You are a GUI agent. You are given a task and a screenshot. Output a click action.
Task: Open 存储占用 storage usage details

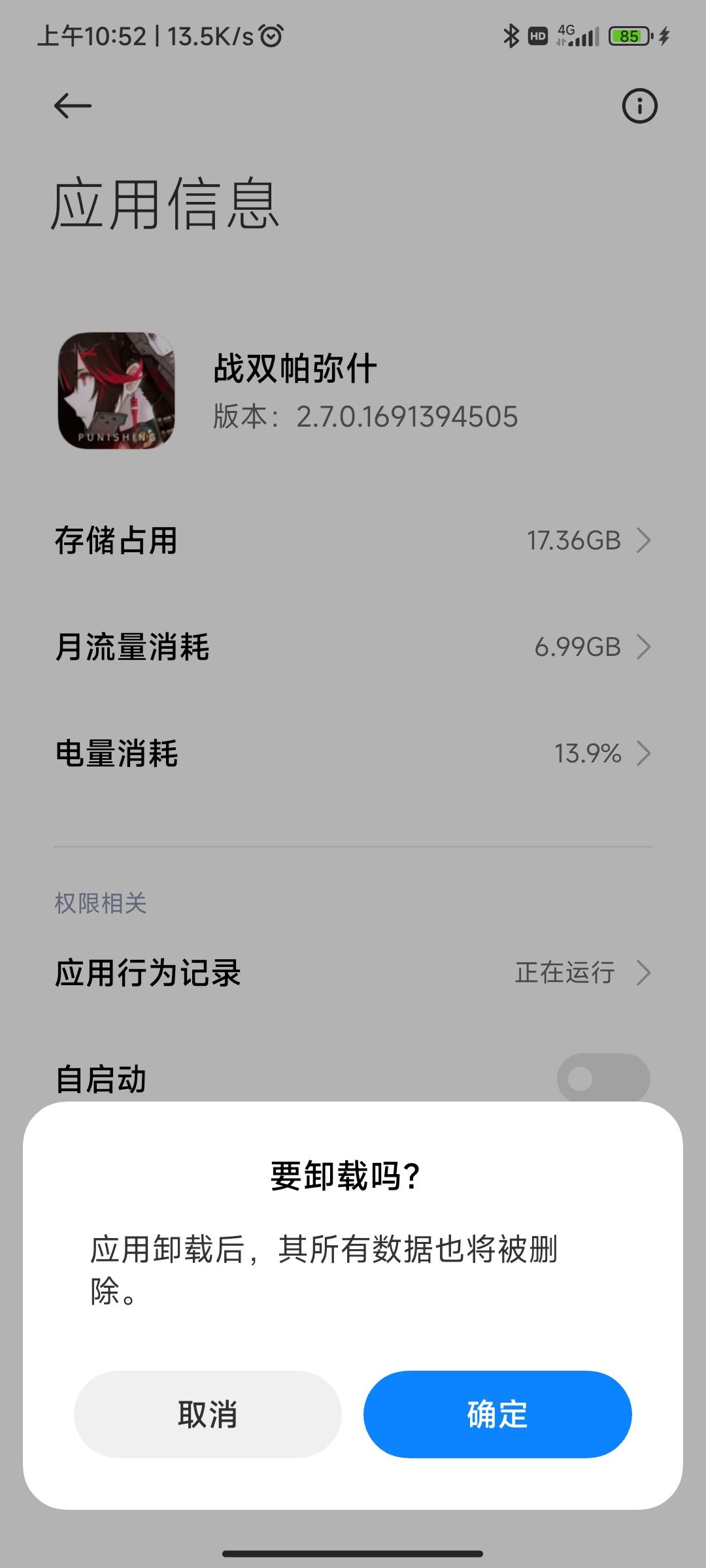[x=353, y=541]
